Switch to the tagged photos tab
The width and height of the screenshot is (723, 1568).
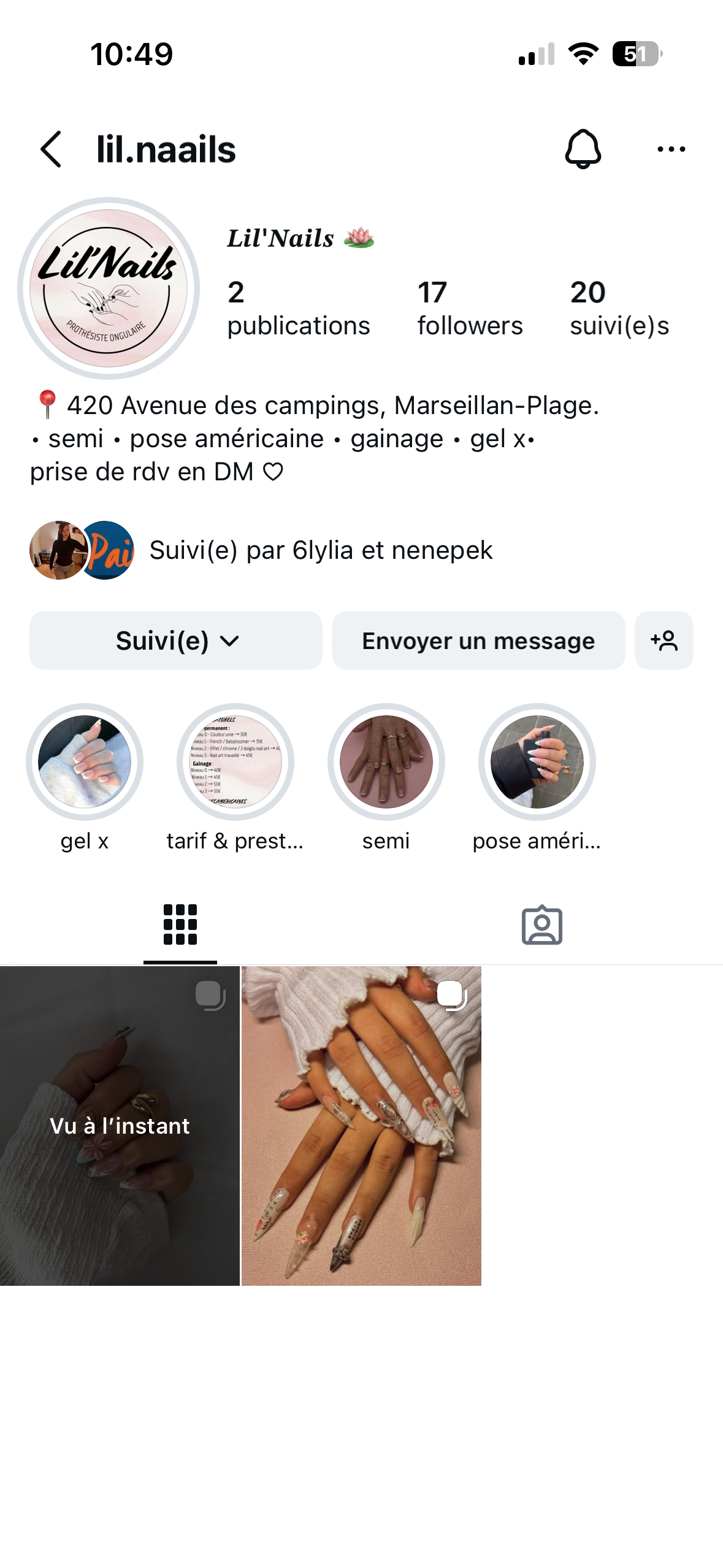542,924
